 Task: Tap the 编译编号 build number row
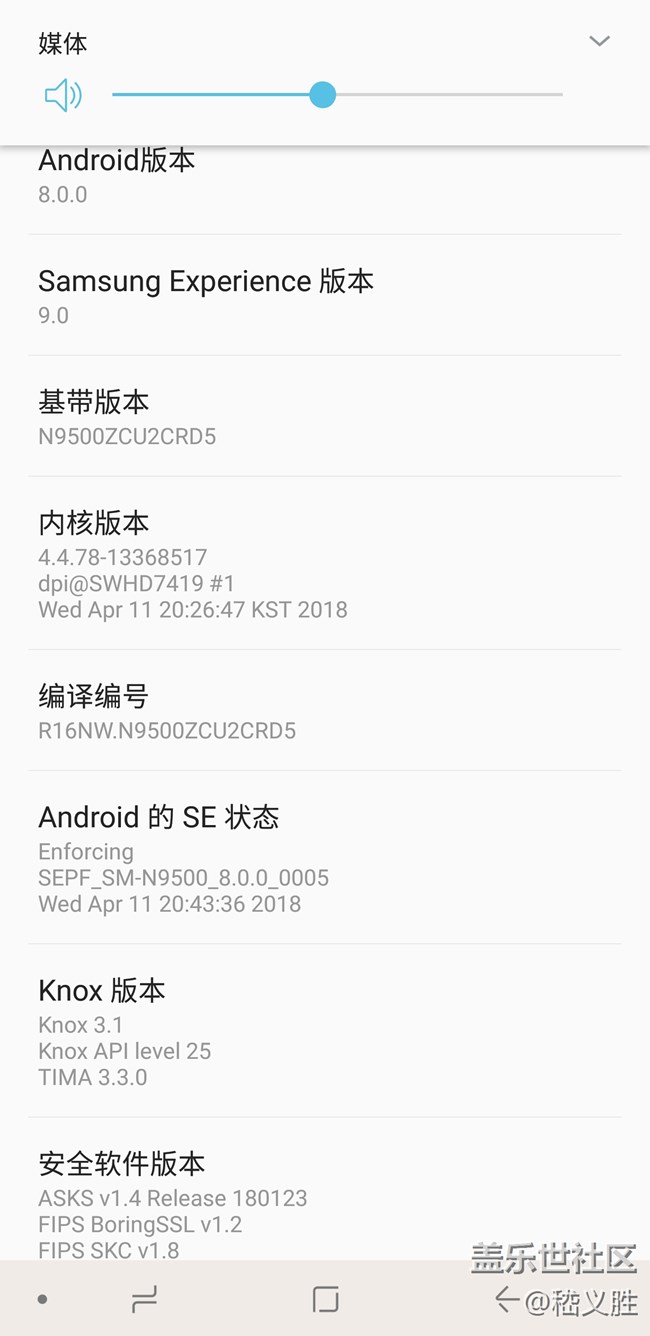325,711
